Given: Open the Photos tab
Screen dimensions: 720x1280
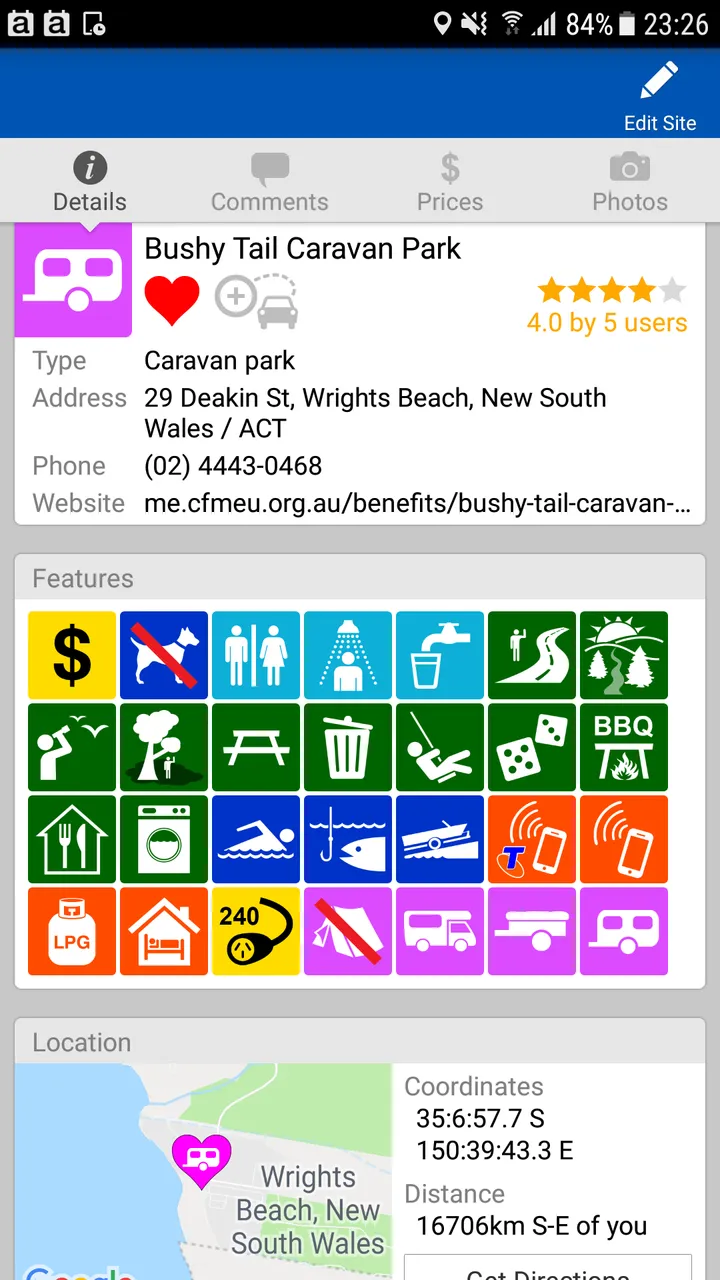Looking at the screenshot, I should (629, 182).
